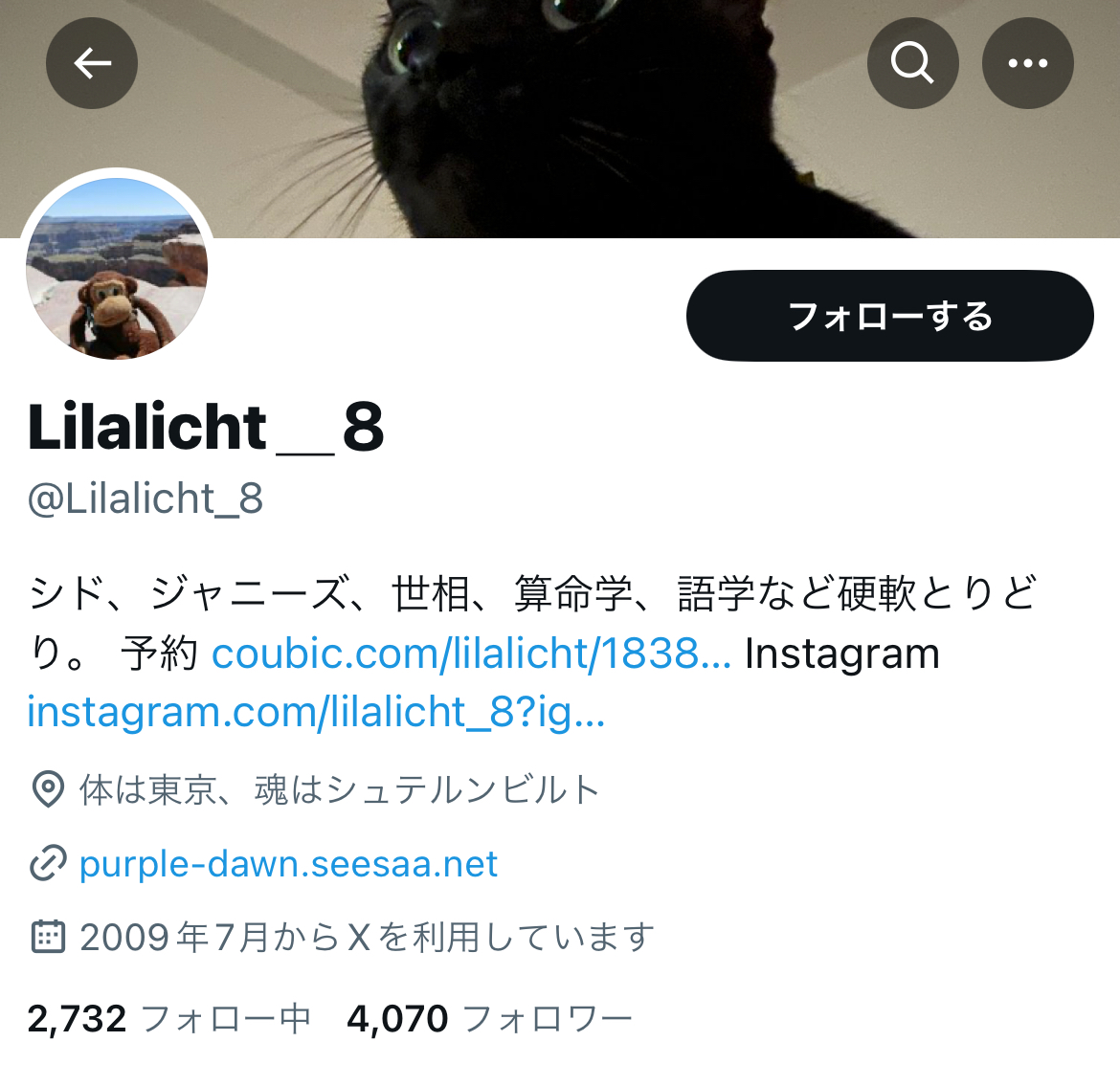
Task: View the 4,070 フォロワー followers list
Action: click(489, 1019)
